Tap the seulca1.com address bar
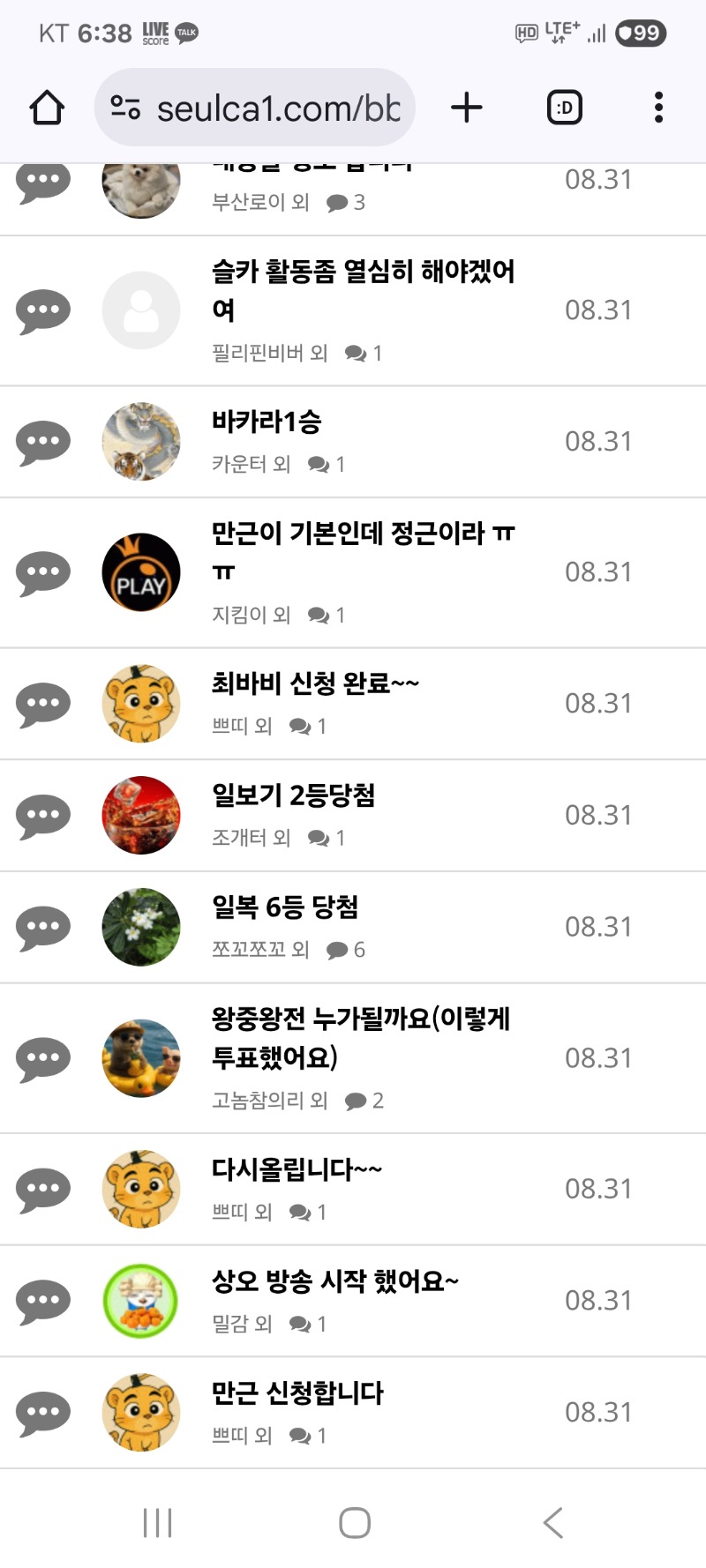The width and height of the screenshot is (706, 1568). tap(256, 108)
